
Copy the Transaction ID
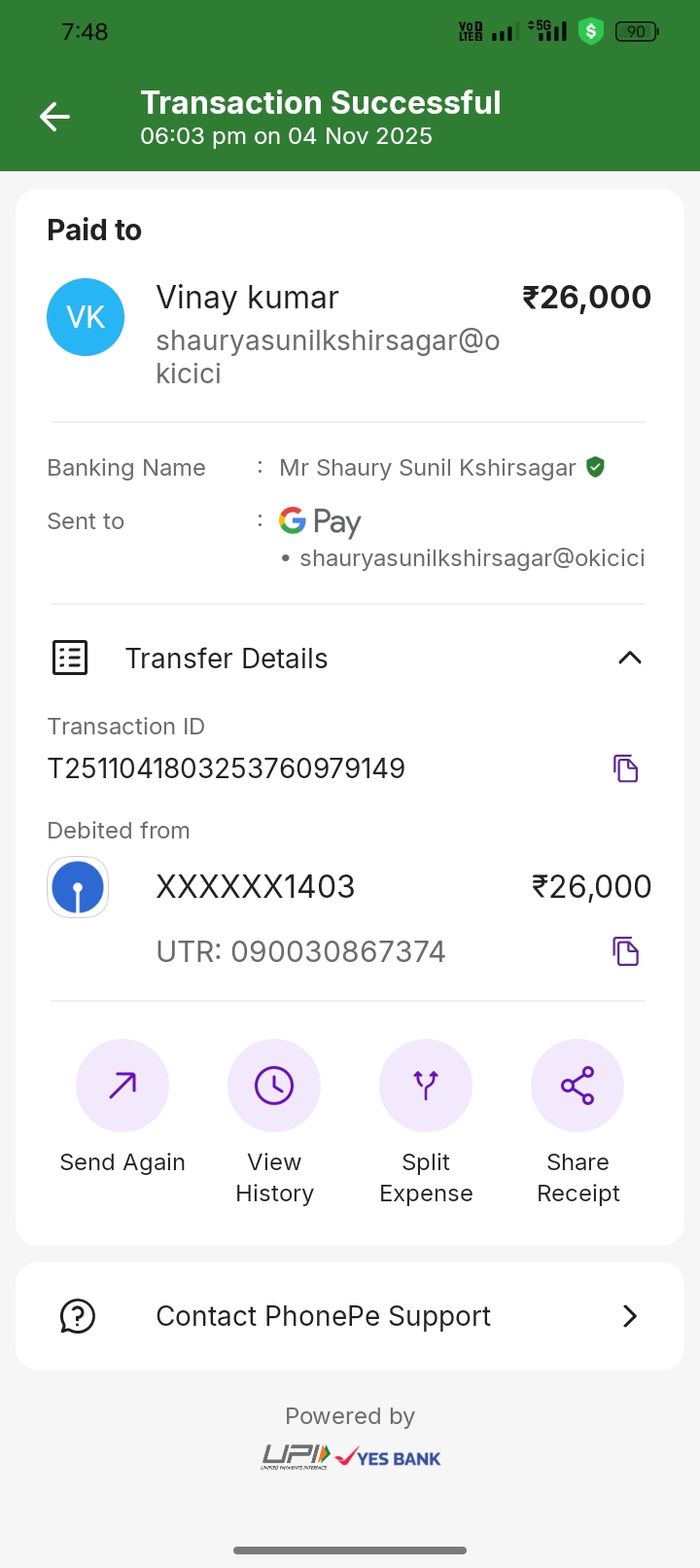(x=625, y=768)
